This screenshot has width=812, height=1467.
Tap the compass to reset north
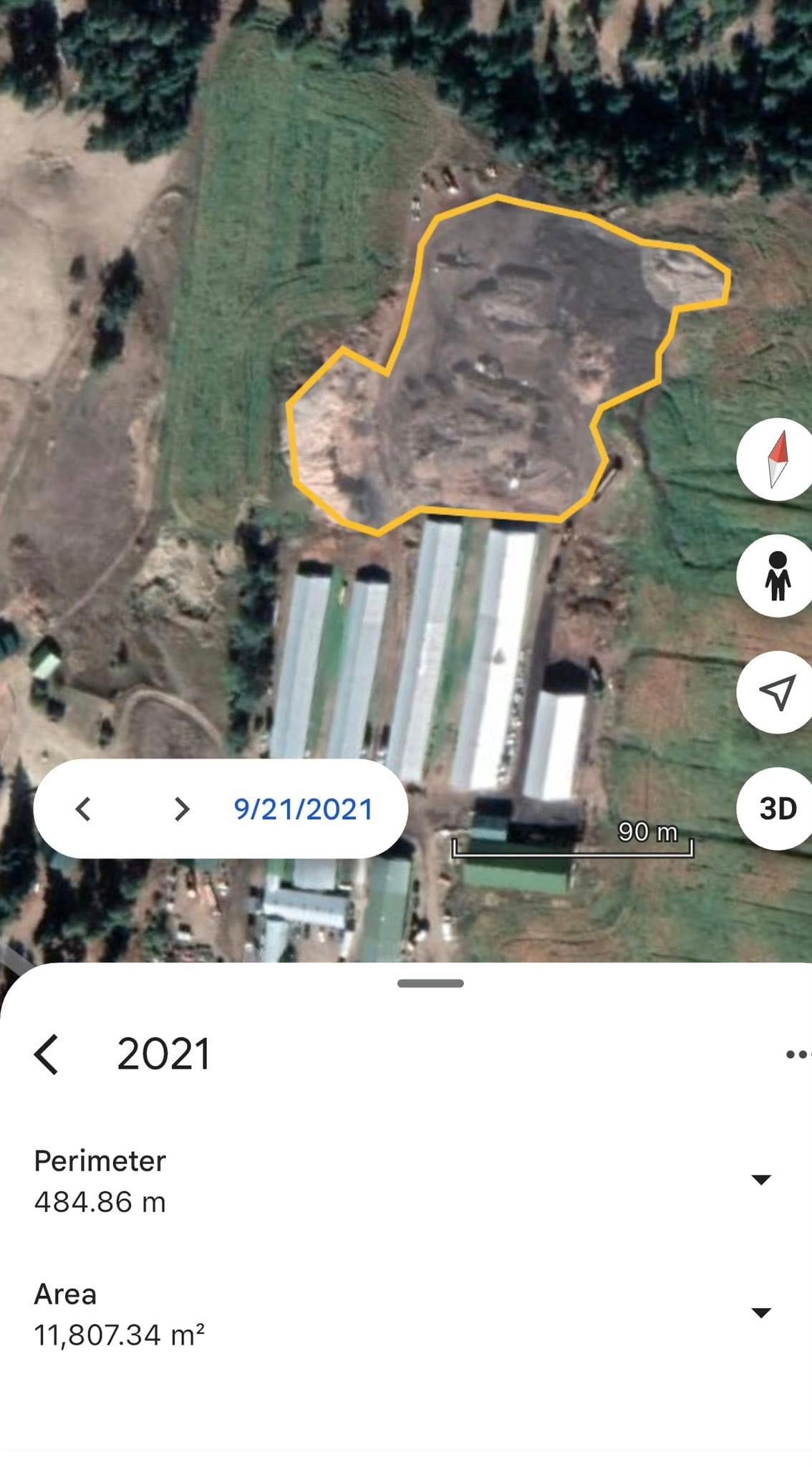(x=778, y=459)
